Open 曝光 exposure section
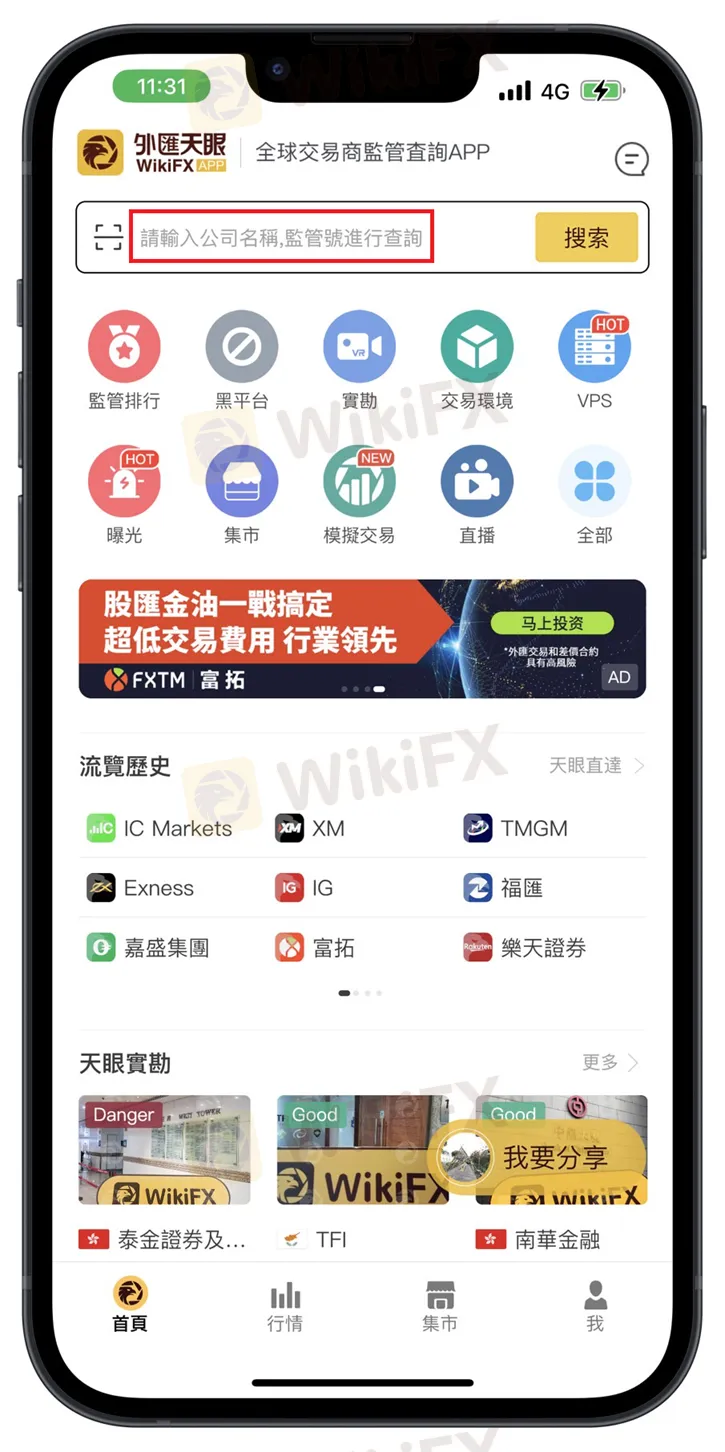Screen dimensions: 725x1452 124,496
